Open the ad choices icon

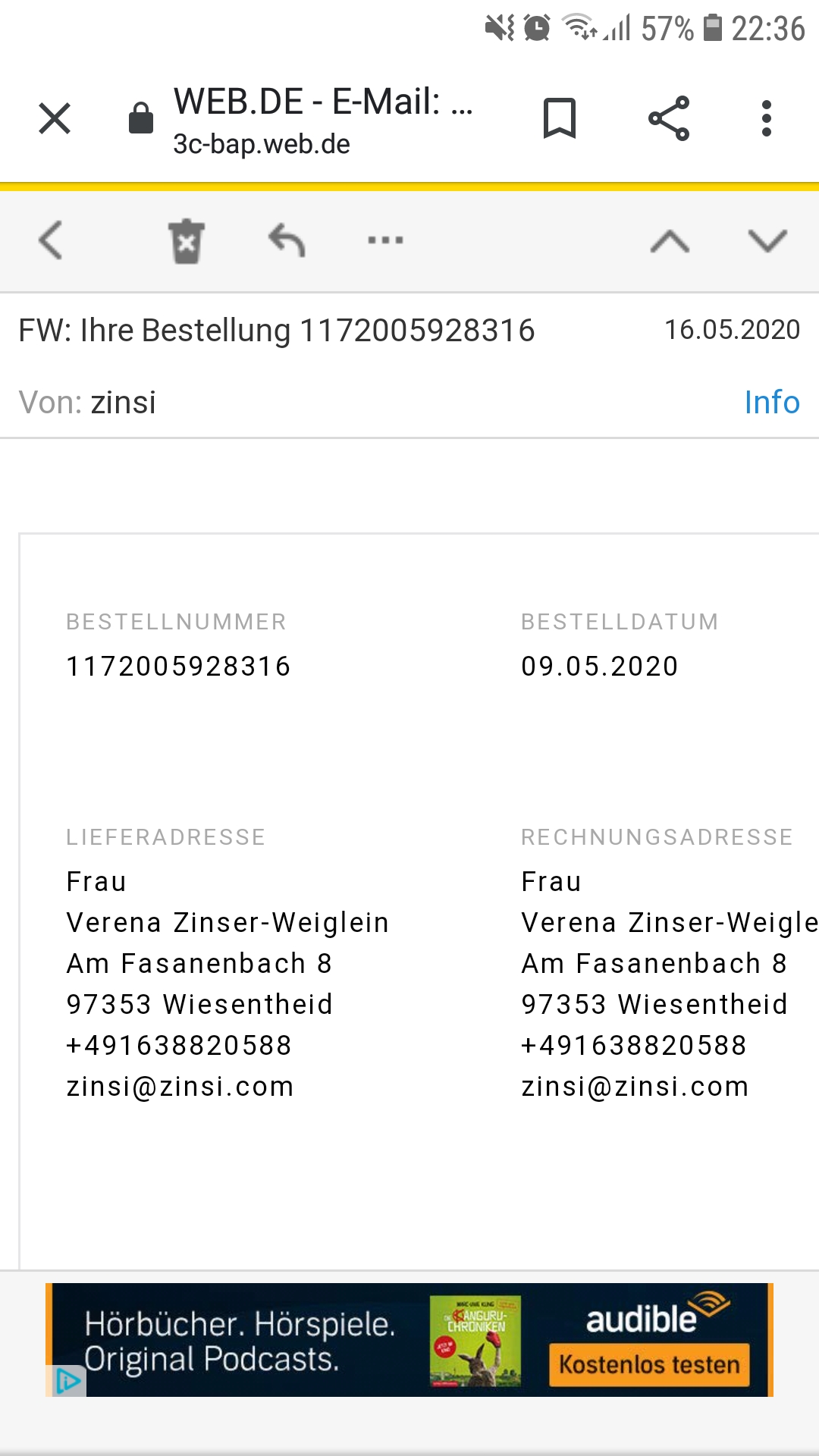pyautogui.click(x=67, y=1381)
